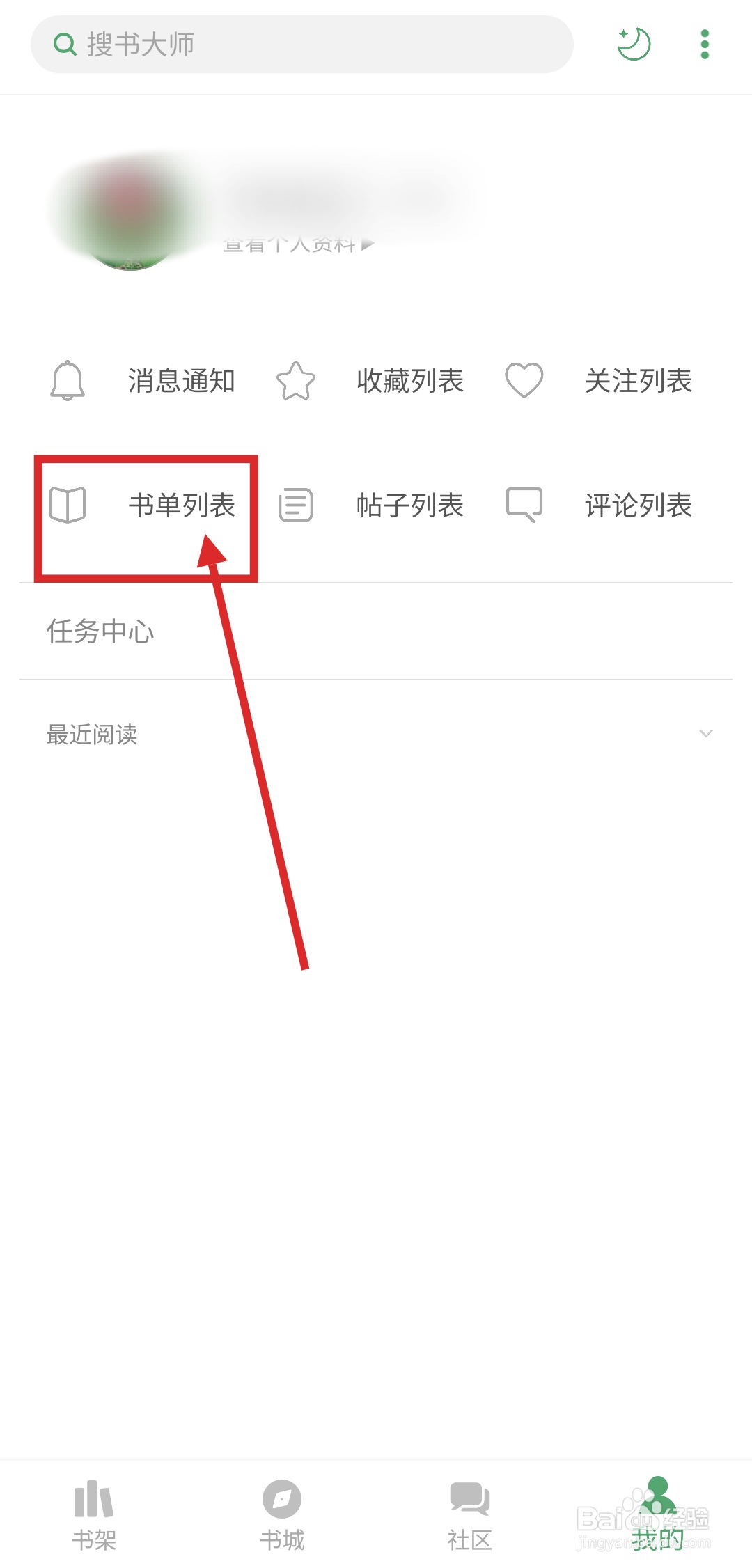
Task: Click the bell icon for 消息通知
Action: [x=67, y=381]
